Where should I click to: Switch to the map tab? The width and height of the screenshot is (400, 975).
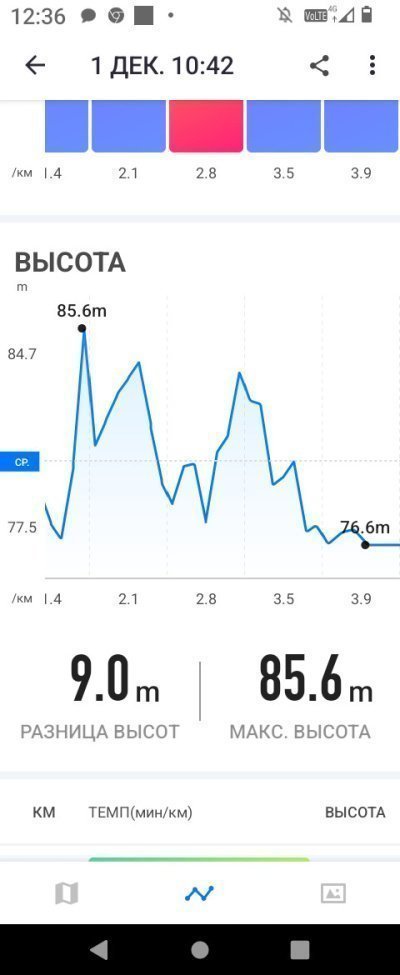tap(67, 894)
